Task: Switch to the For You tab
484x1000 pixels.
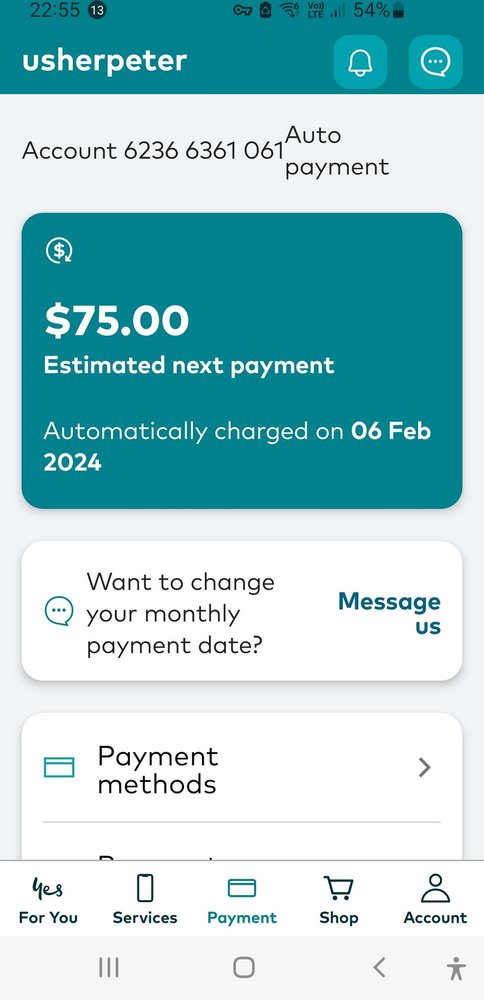Action: click(x=48, y=899)
